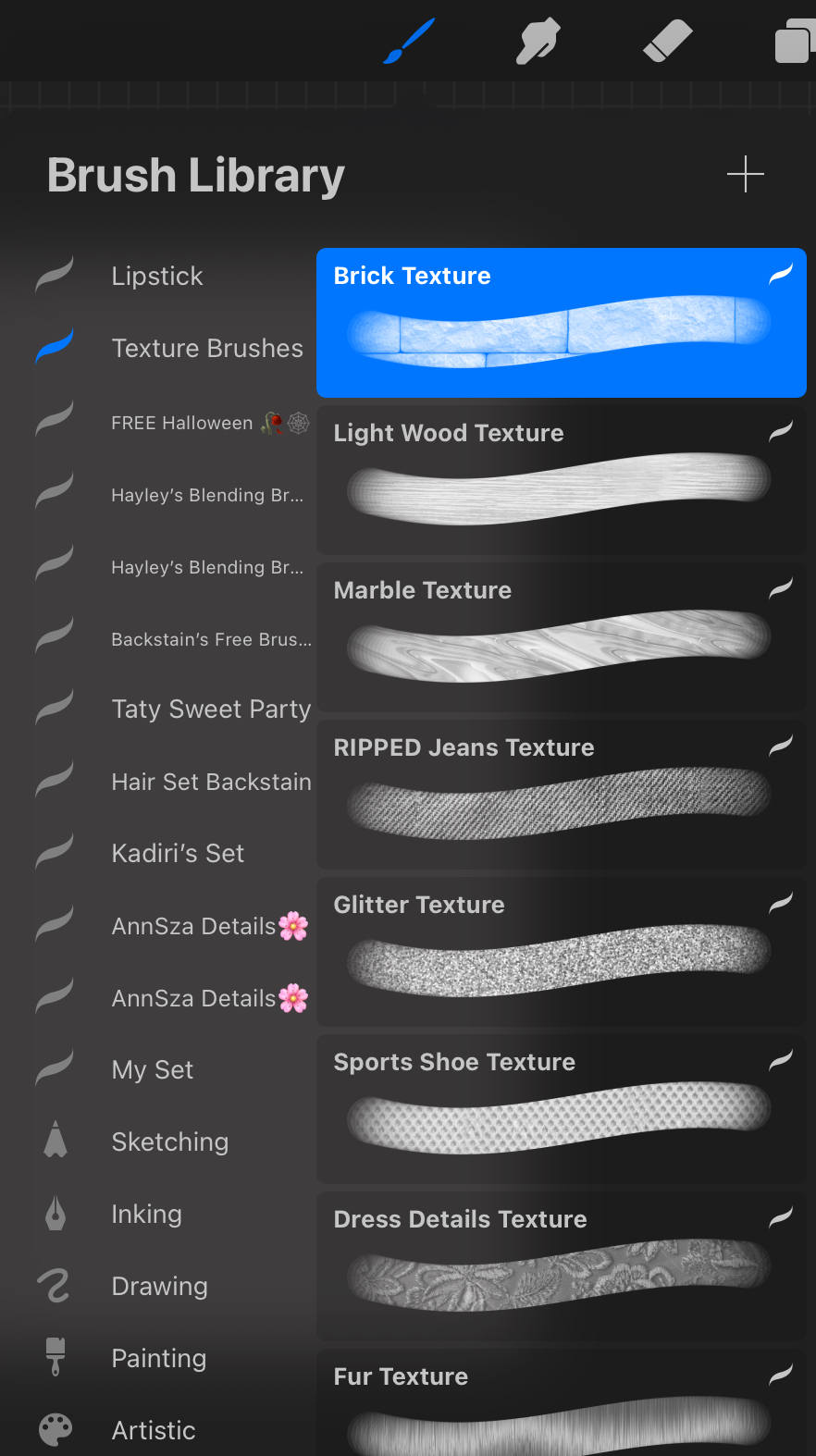Choose the Dress Details Texture brush
Screen dimensions: 816x1456
tap(561, 1267)
